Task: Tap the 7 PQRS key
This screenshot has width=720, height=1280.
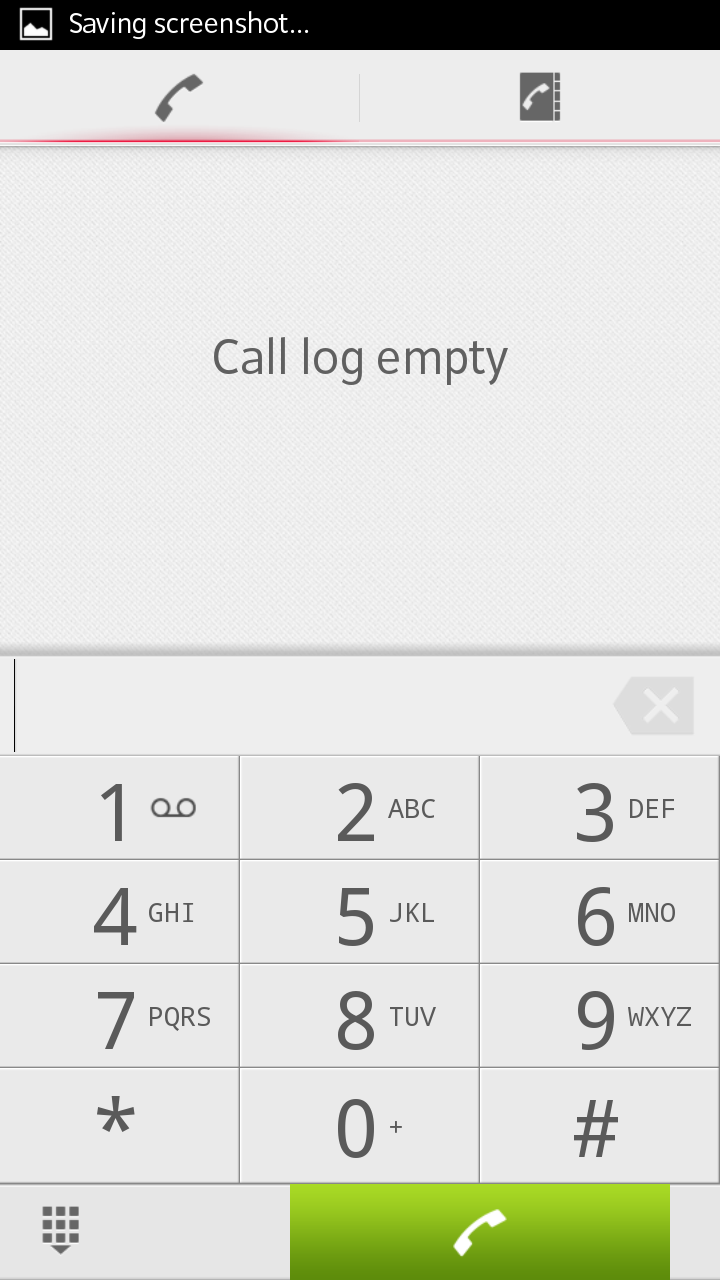Action: pos(119,1016)
